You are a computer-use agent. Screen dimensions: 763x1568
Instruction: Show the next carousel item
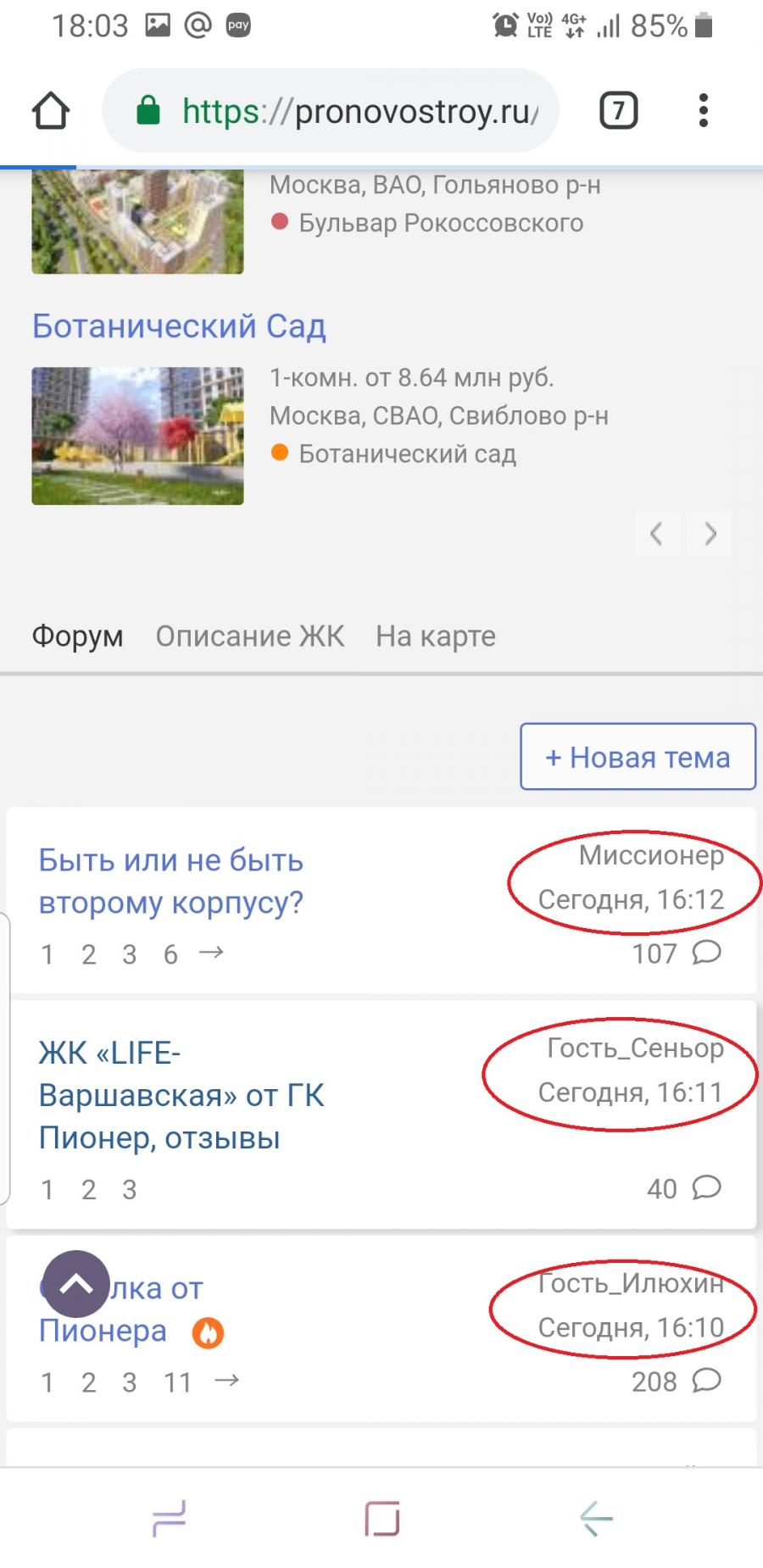(710, 533)
